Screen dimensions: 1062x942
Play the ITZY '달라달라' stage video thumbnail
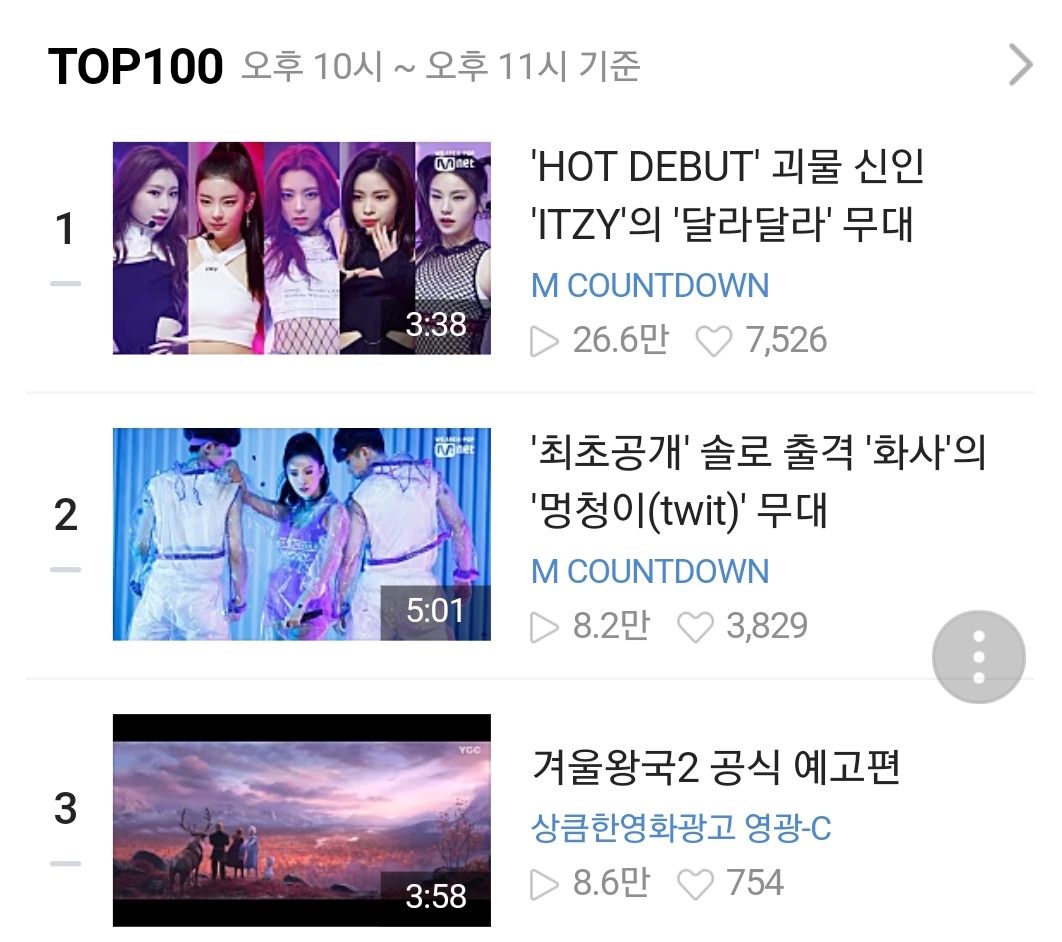[301, 248]
